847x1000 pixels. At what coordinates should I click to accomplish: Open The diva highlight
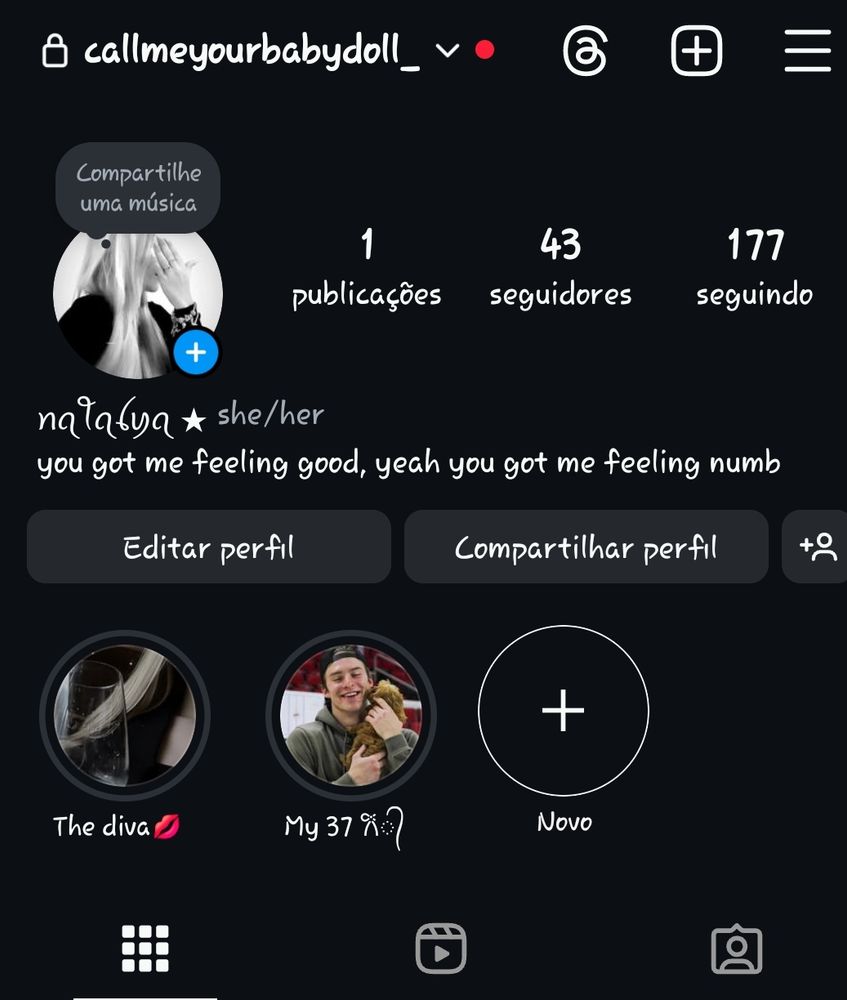point(124,715)
